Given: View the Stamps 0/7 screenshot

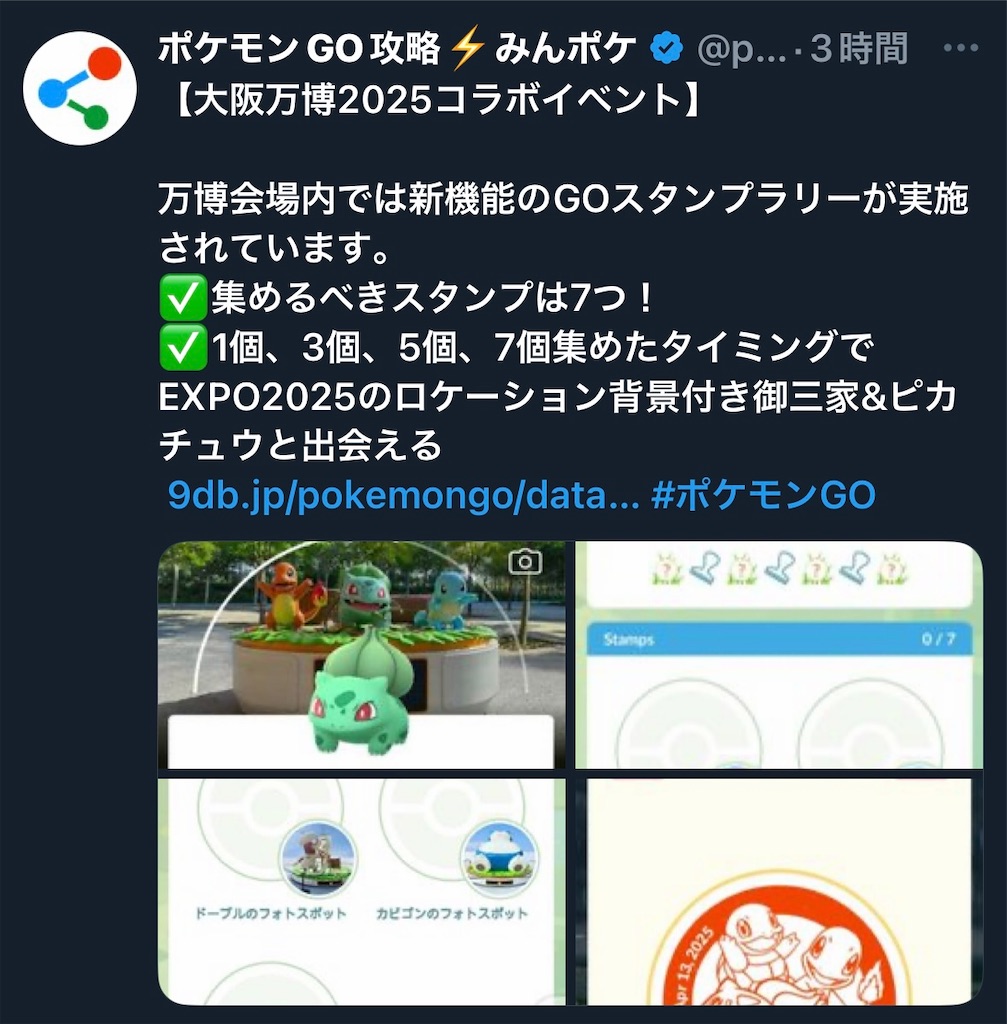Looking at the screenshot, I should click(778, 655).
